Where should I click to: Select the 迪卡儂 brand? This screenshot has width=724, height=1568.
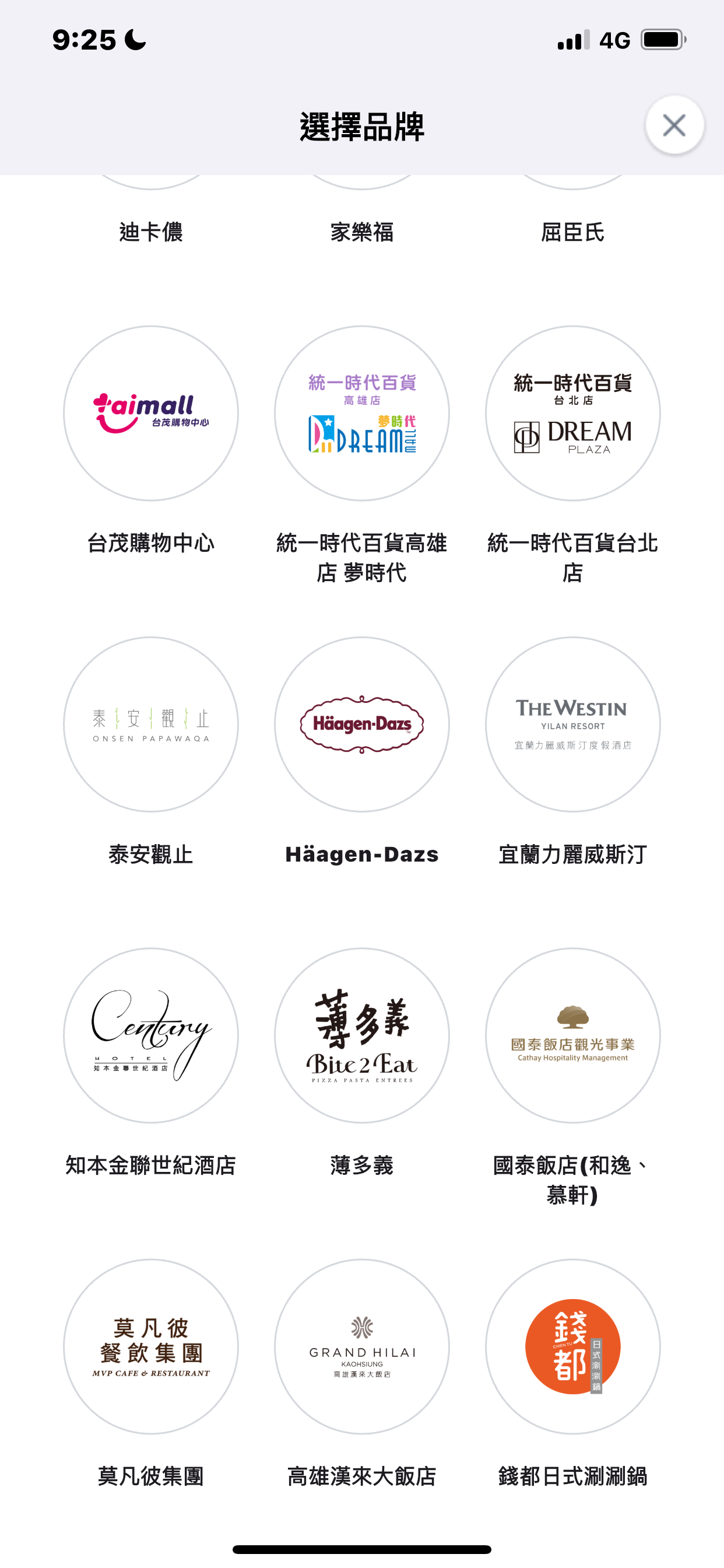pos(151,230)
